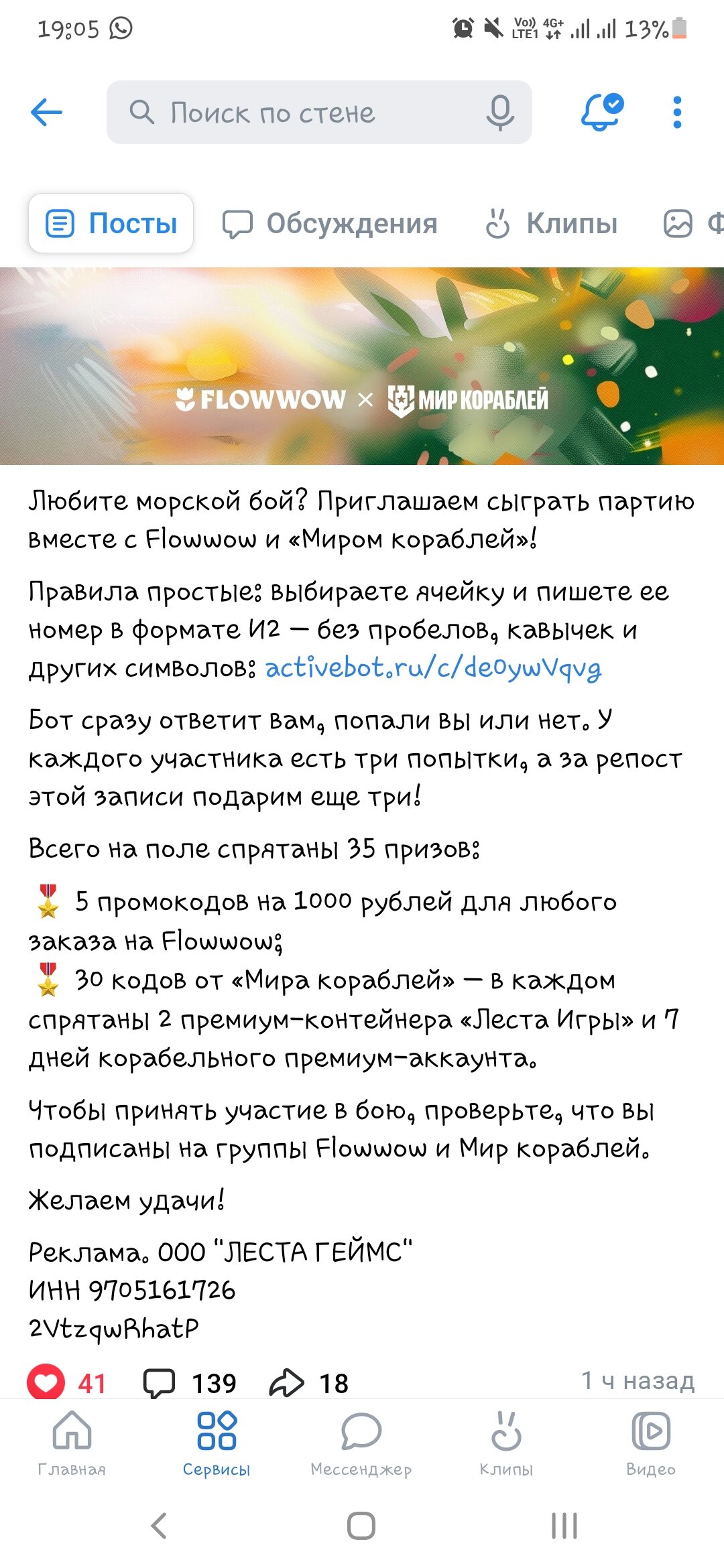
Task: Open the Flowwow × Мир кораблей post image
Action: coord(362,366)
